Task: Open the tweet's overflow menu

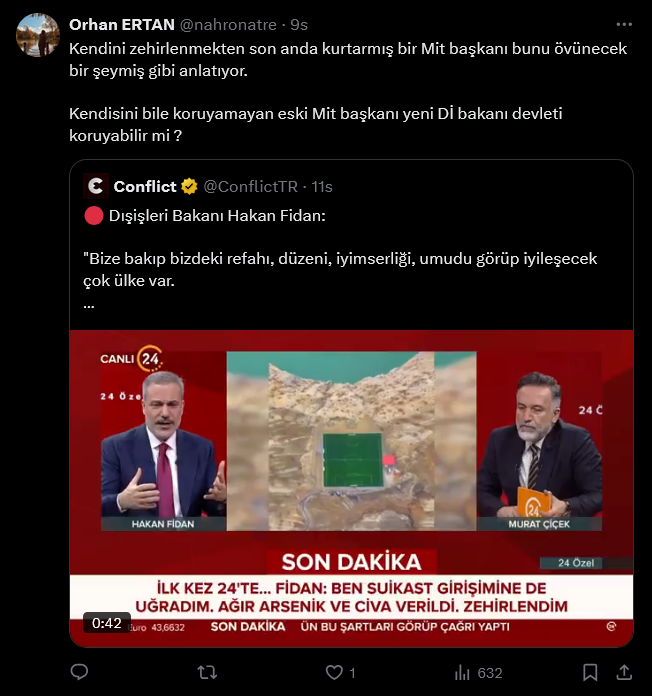Action: pos(624,23)
